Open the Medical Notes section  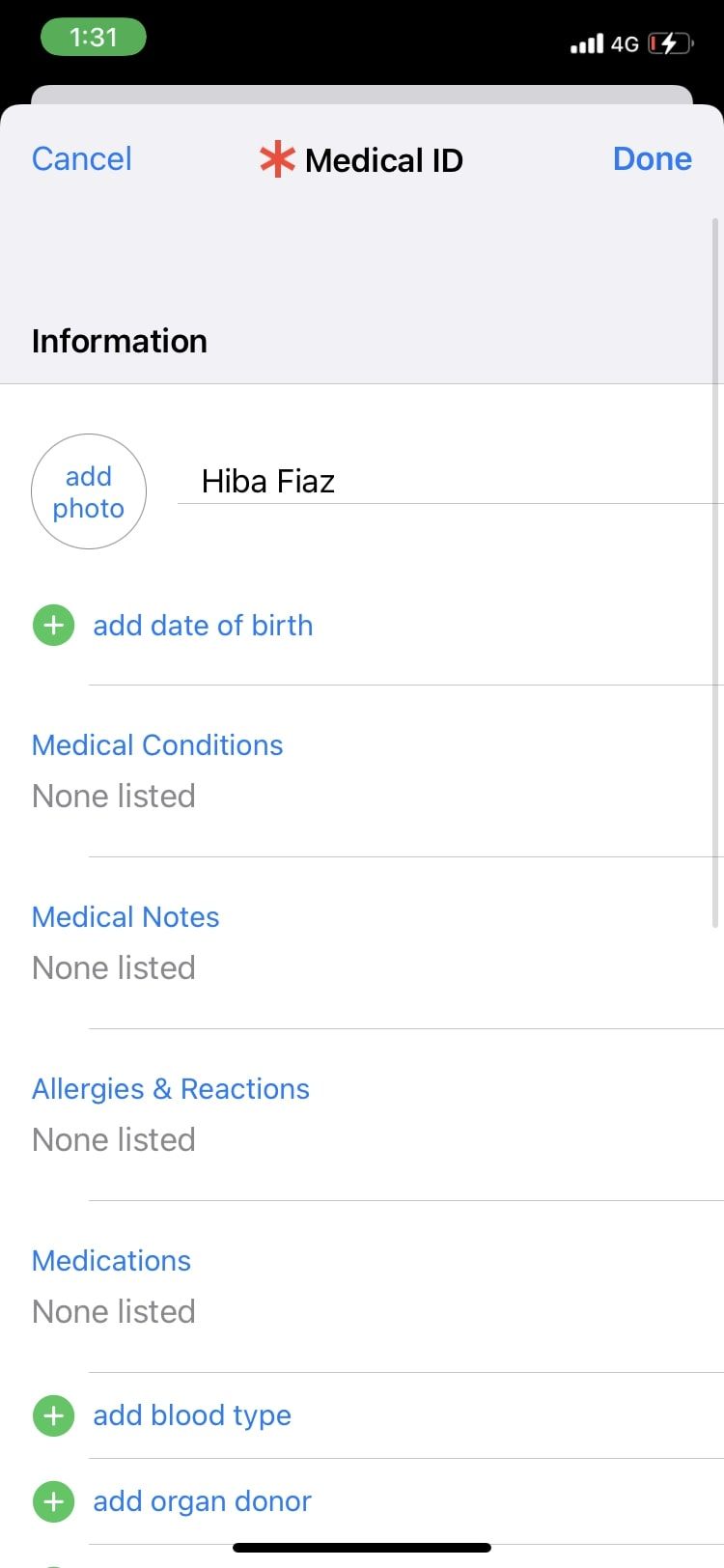tap(125, 916)
